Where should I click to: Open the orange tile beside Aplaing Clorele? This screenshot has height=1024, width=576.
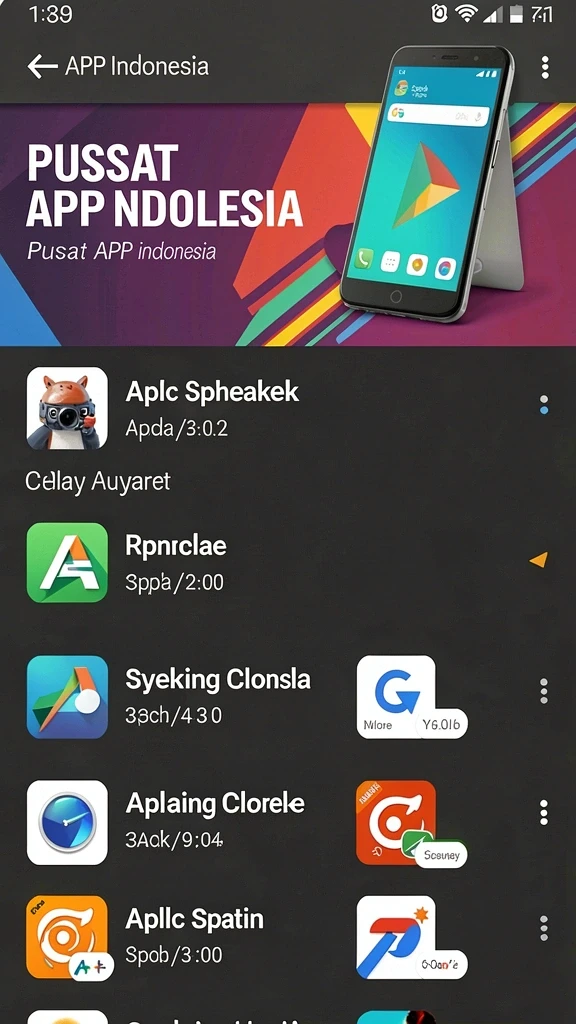(411, 823)
